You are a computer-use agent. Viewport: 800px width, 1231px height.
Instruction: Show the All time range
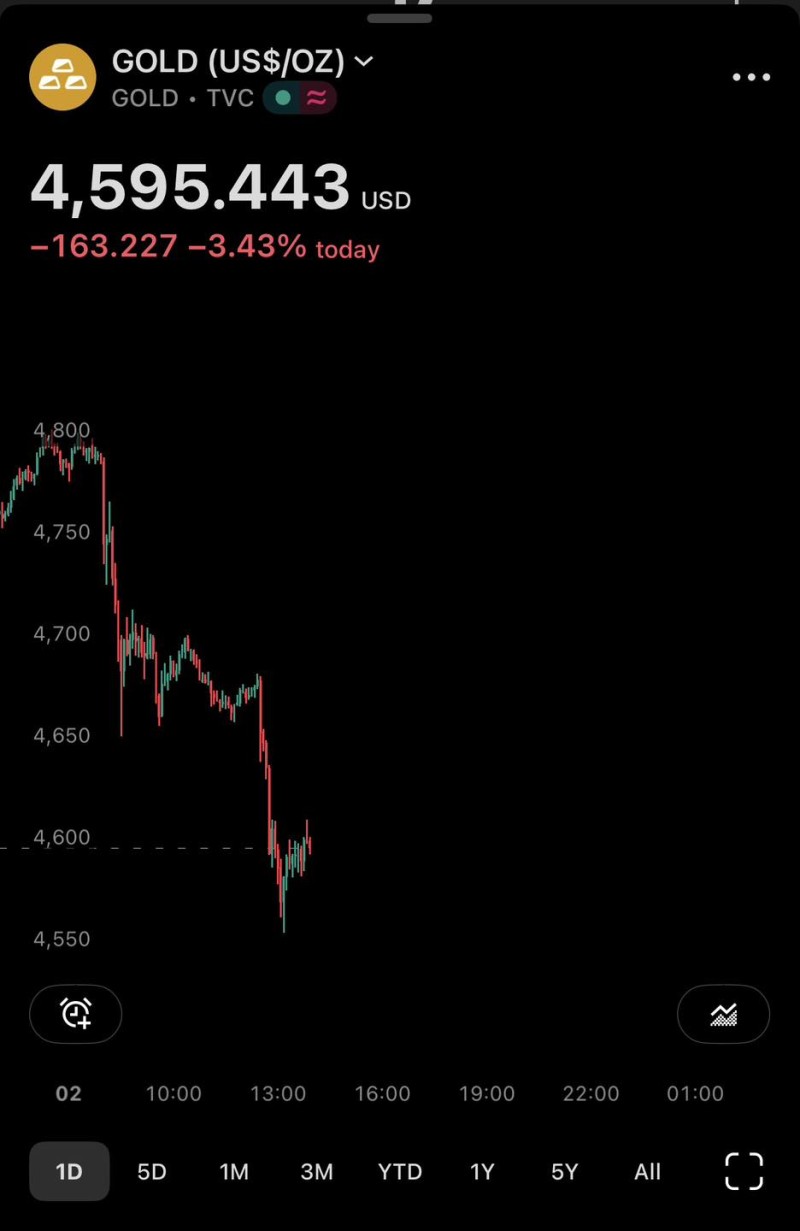[x=648, y=1171]
